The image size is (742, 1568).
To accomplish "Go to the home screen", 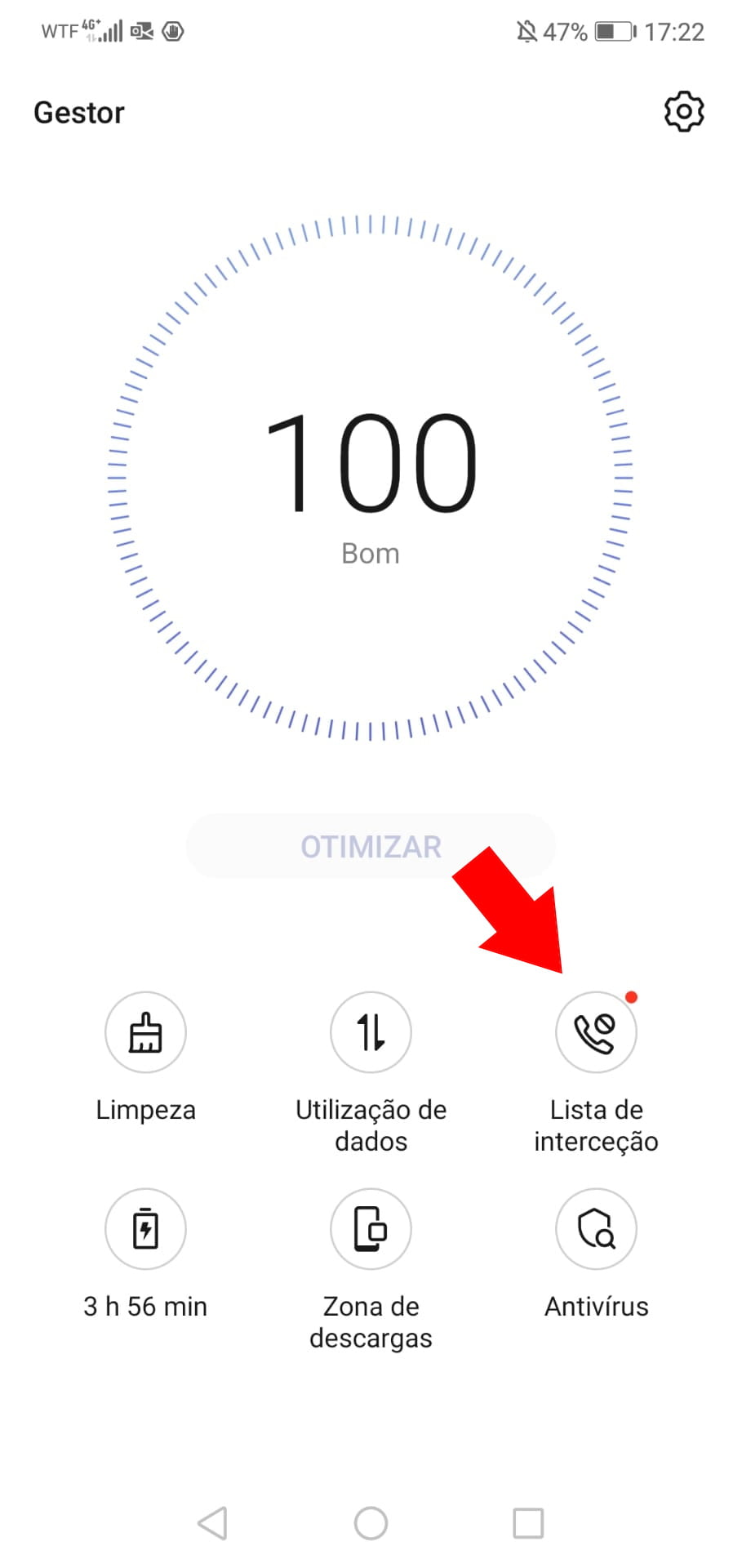I will click(x=371, y=1523).
